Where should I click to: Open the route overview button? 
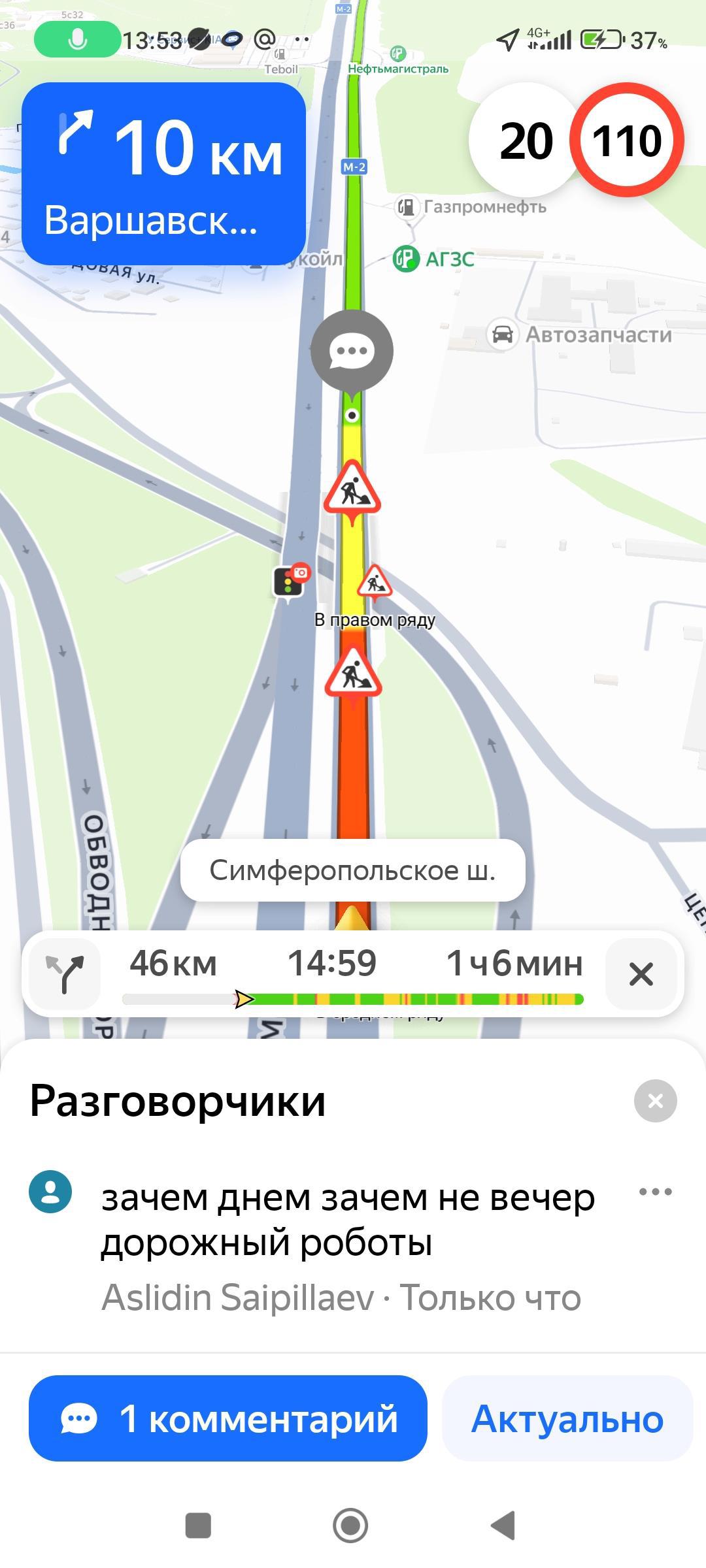click(x=64, y=974)
